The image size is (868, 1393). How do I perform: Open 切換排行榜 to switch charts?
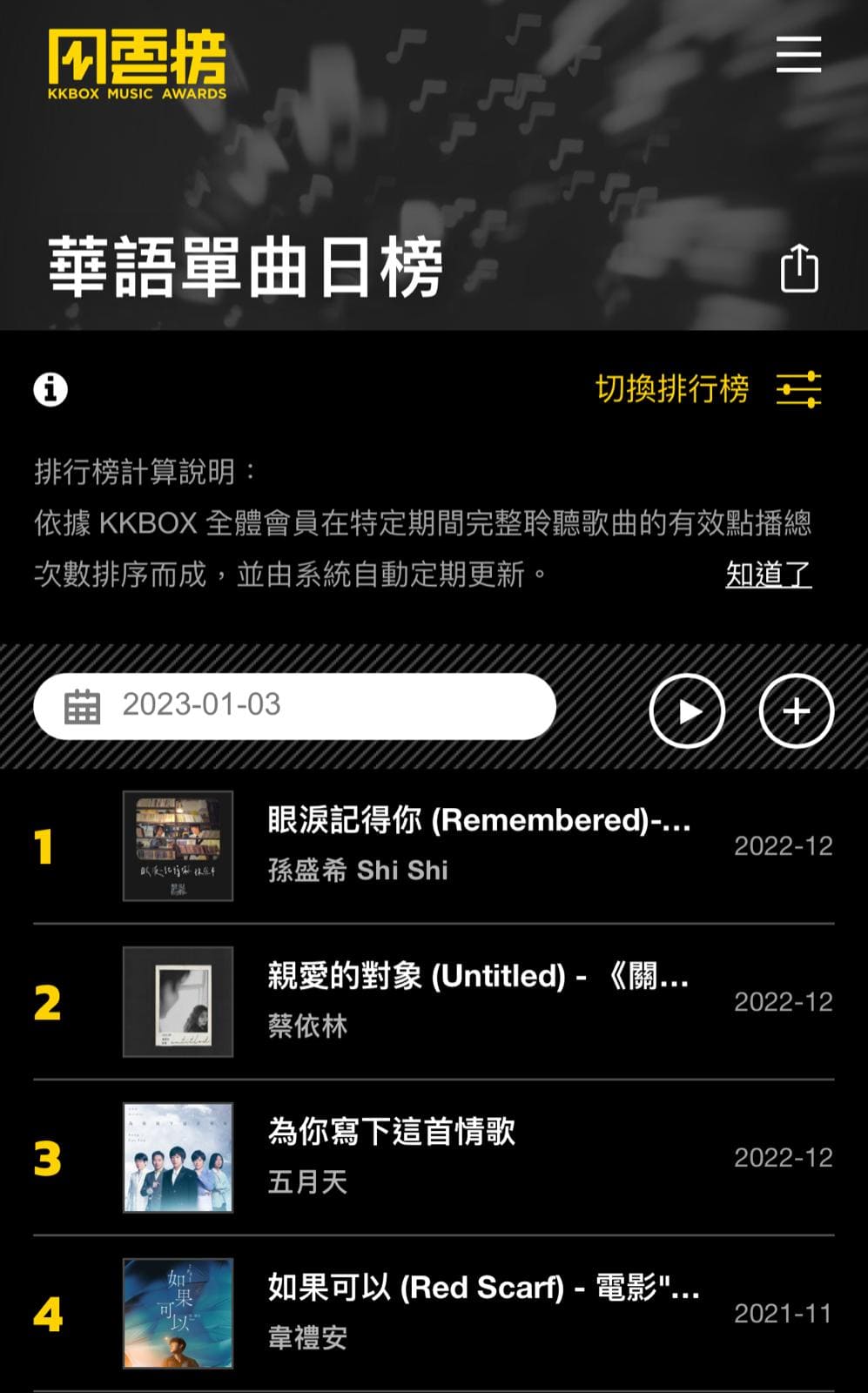(708, 389)
